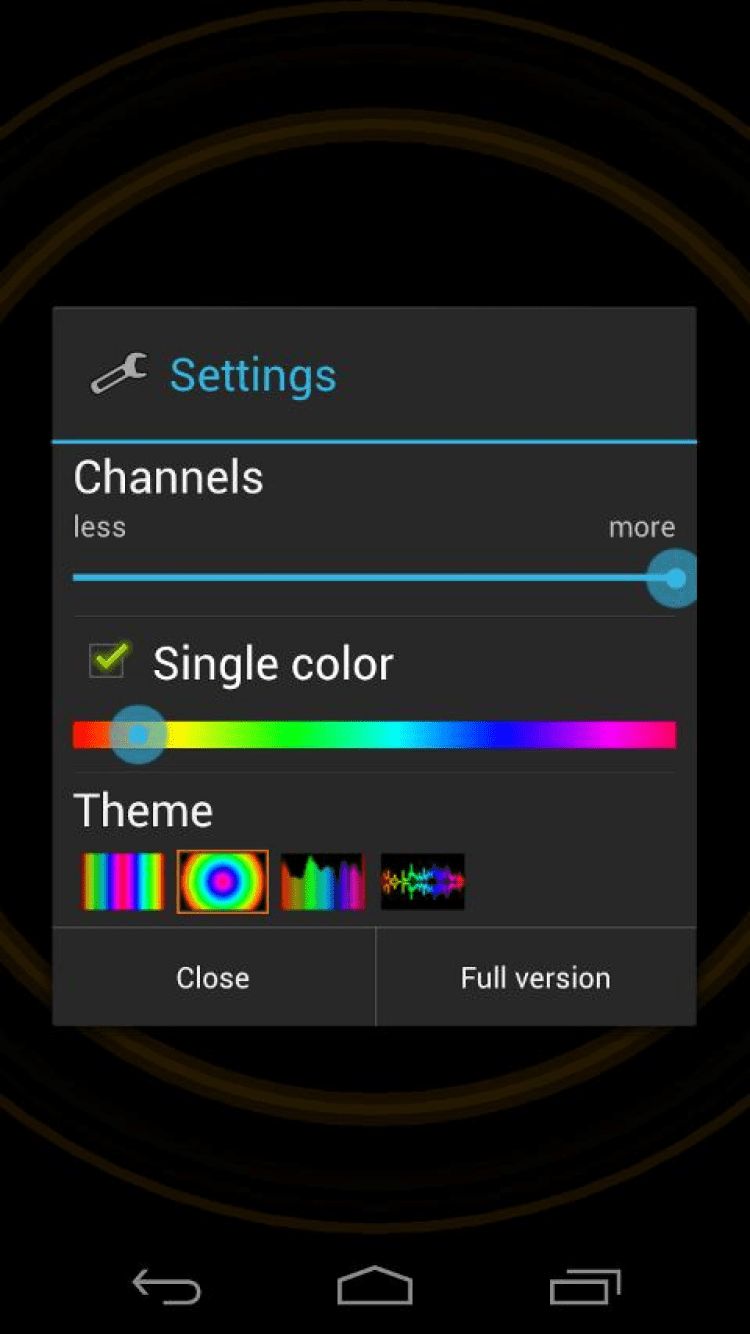Tap the color hue slider handle
This screenshot has height=1334, width=750.
click(138, 735)
